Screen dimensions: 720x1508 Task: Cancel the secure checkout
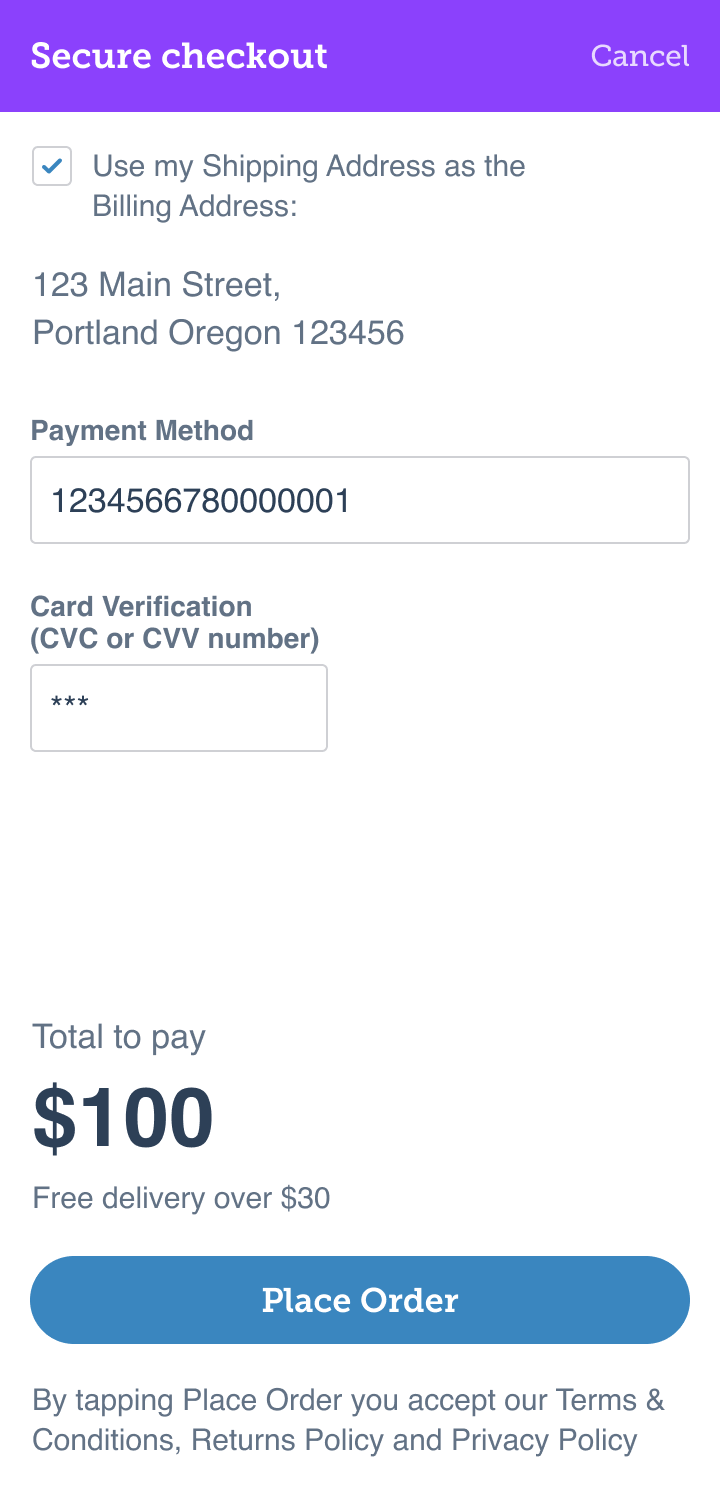[640, 56]
